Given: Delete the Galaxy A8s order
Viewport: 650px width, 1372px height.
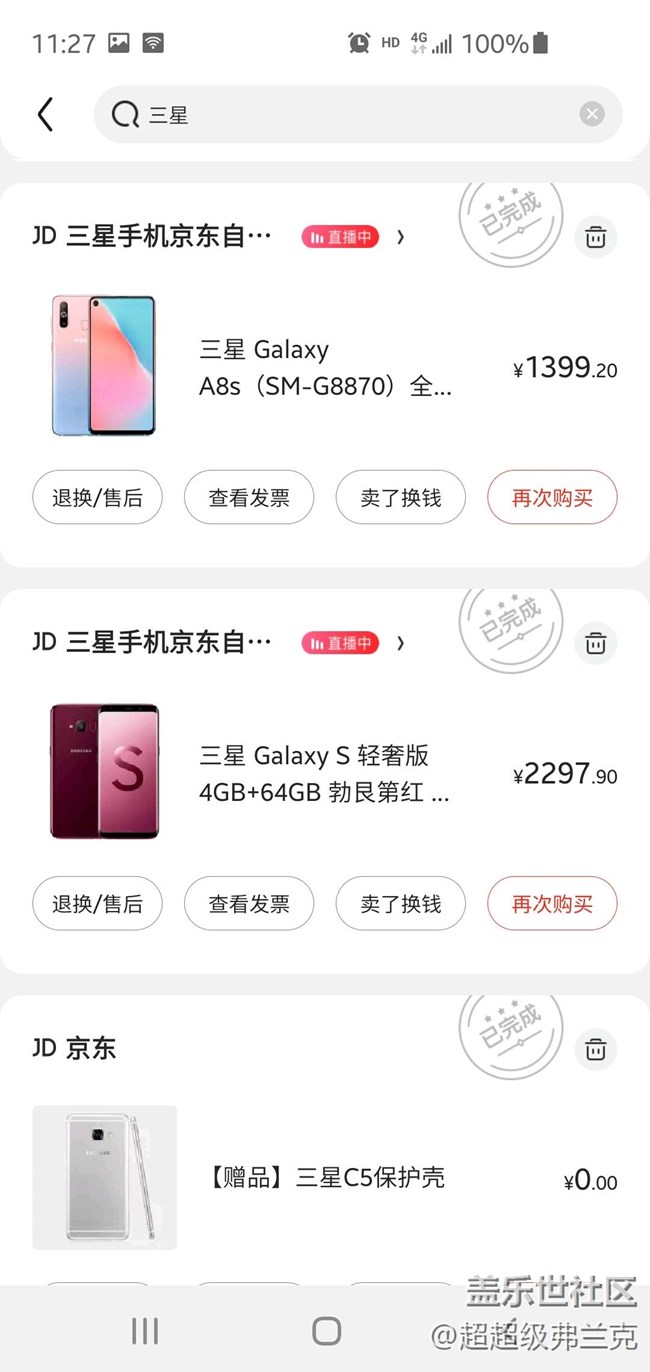Looking at the screenshot, I should coord(596,237).
